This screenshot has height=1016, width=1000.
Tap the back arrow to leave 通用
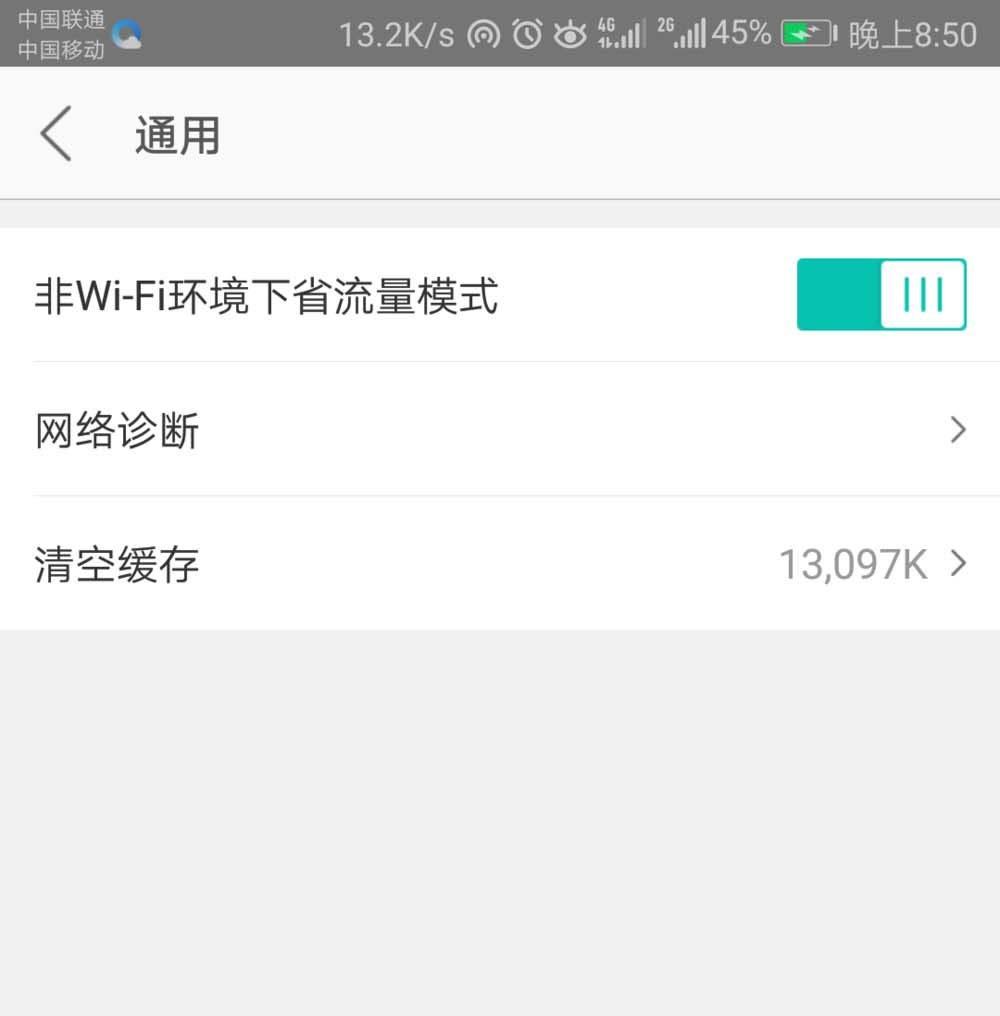pyautogui.click(x=57, y=133)
